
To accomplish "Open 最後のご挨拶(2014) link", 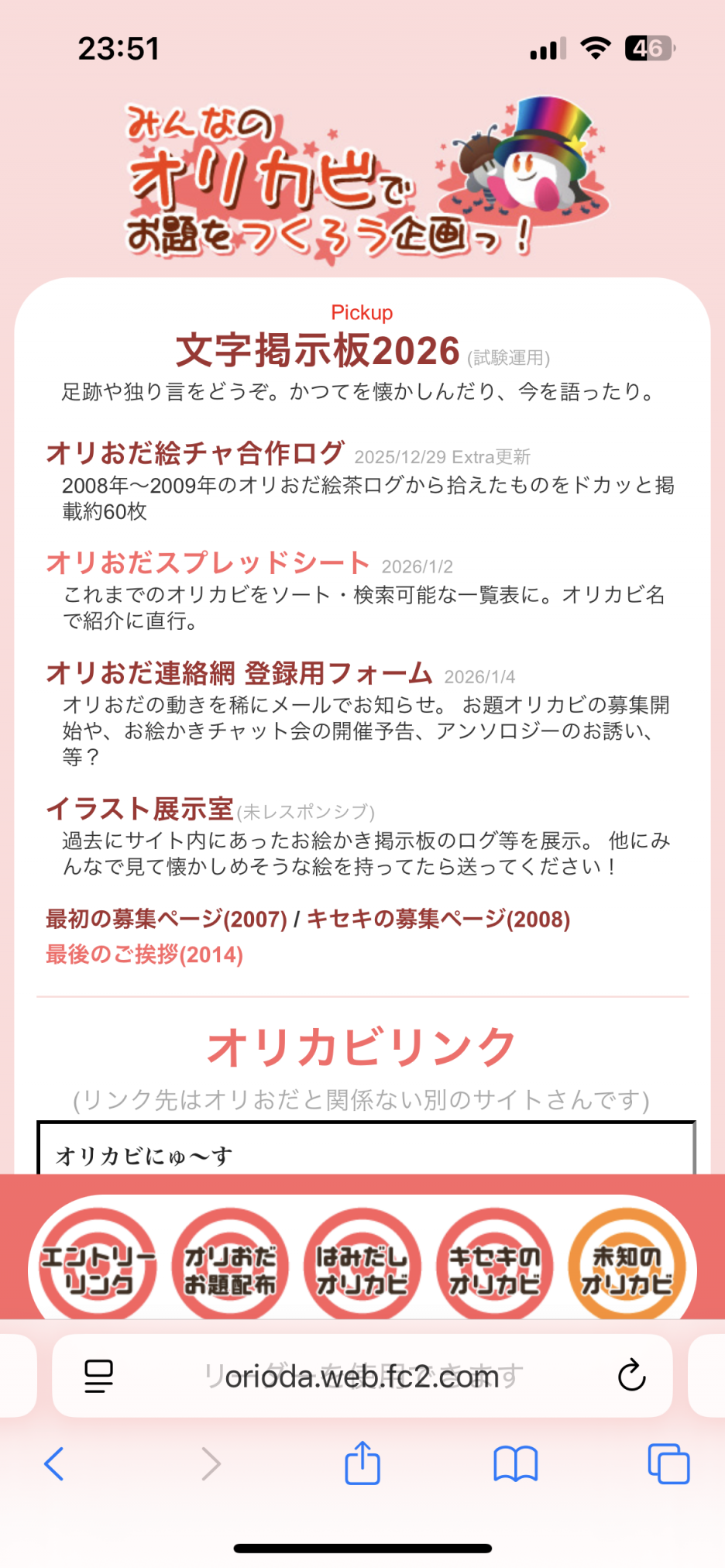I will 144,954.
